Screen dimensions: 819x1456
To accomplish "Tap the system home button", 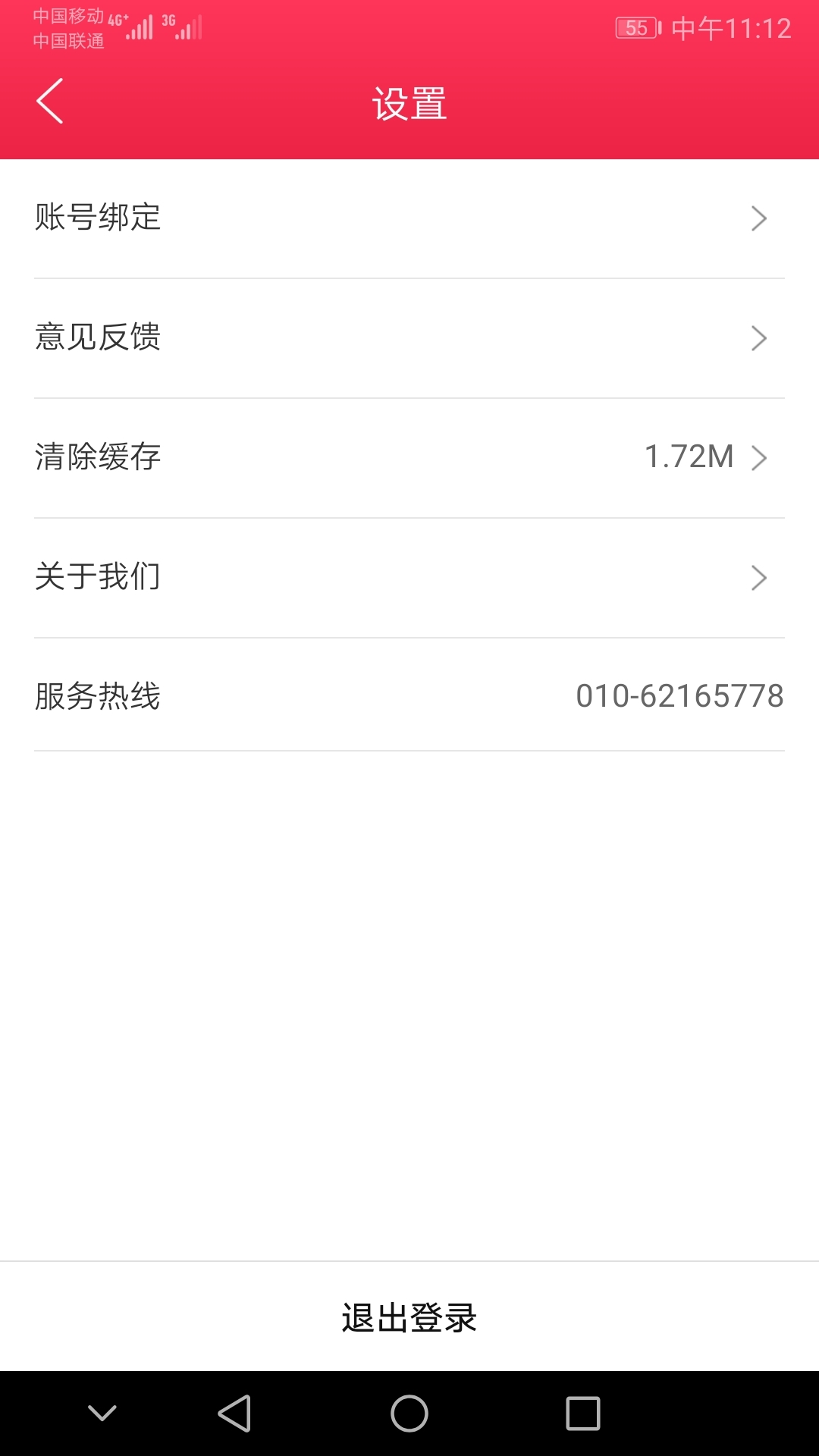I will (409, 1414).
